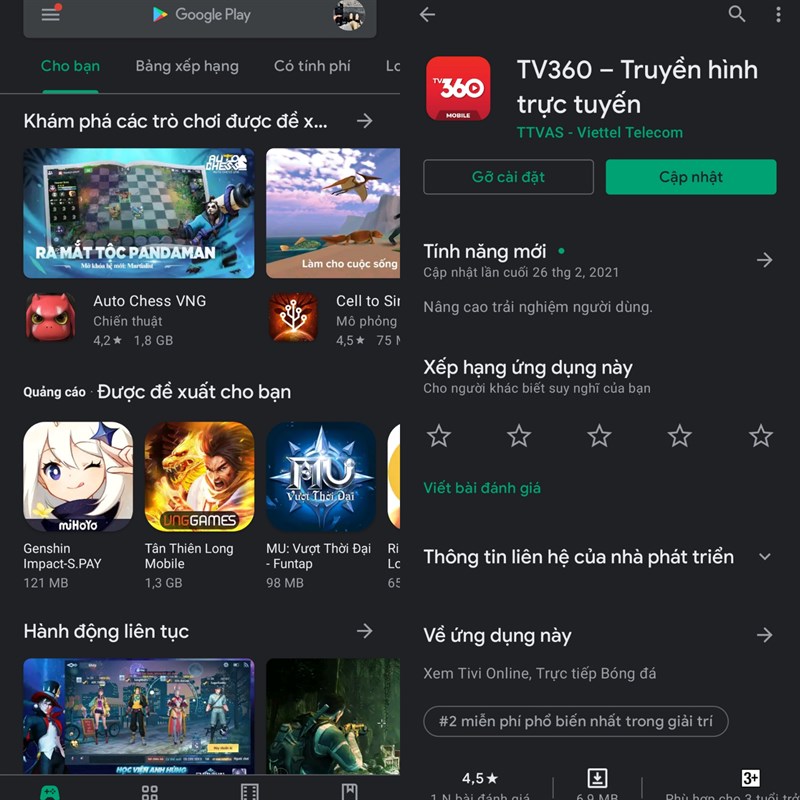
Task: Expand Thông tin liên hệ của nhà phát triển
Action: click(x=765, y=557)
